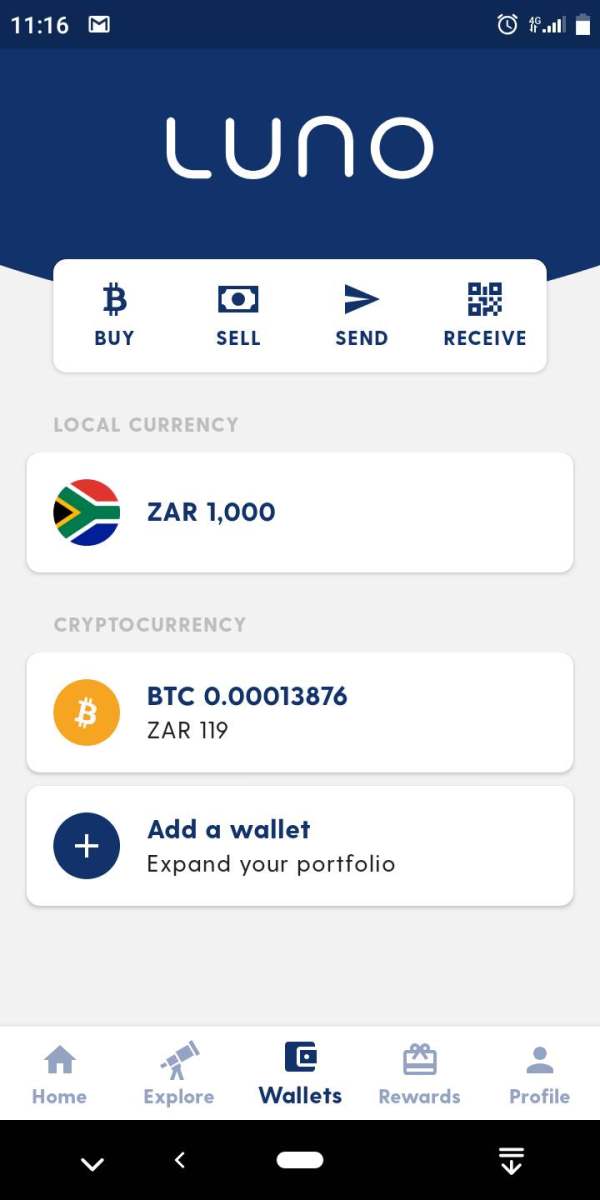Tap the Buy bitcoin button

(x=114, y=315)
